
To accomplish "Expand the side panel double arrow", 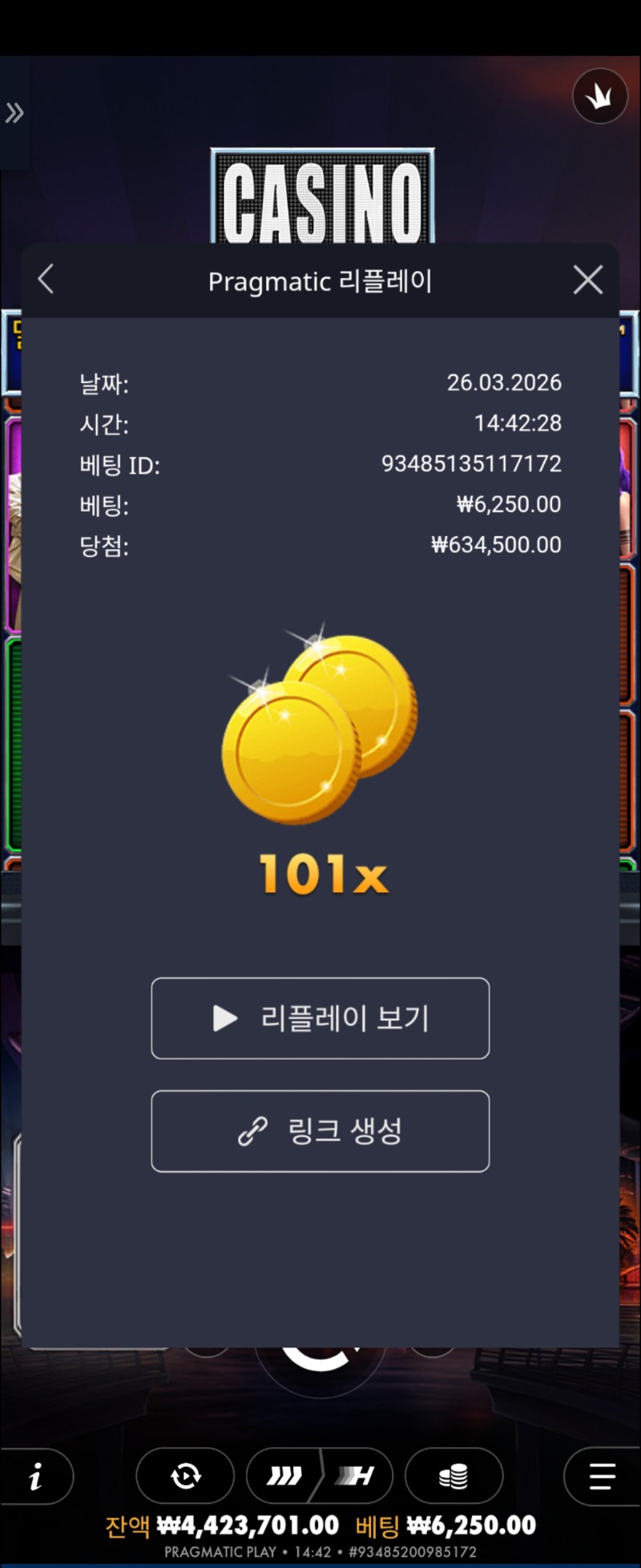I will pyautogui.click(x=14, y=113).
